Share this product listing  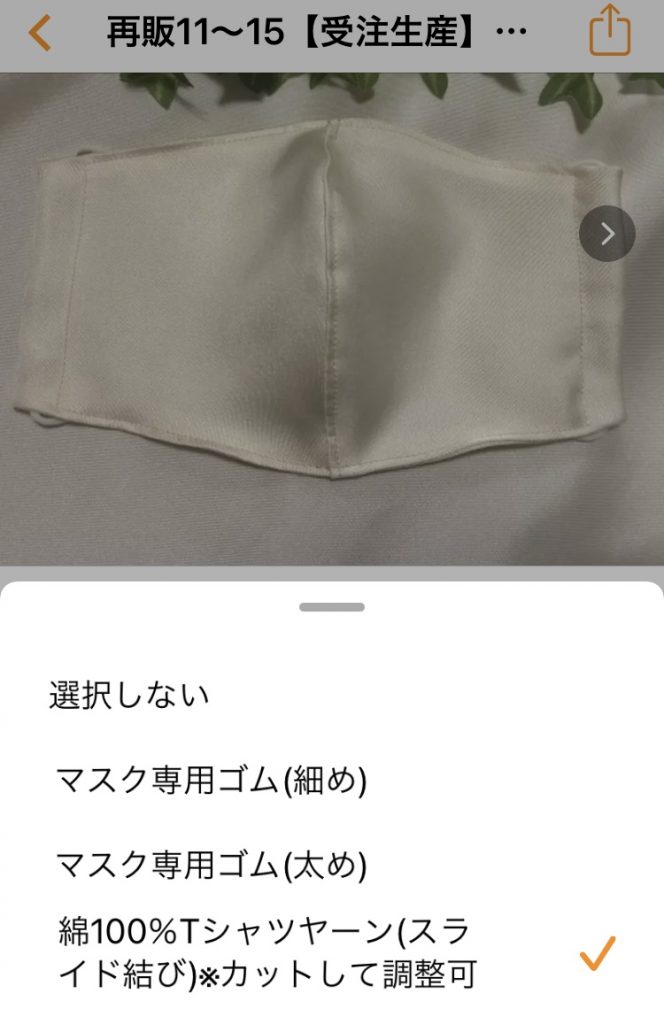coord(609,33)
